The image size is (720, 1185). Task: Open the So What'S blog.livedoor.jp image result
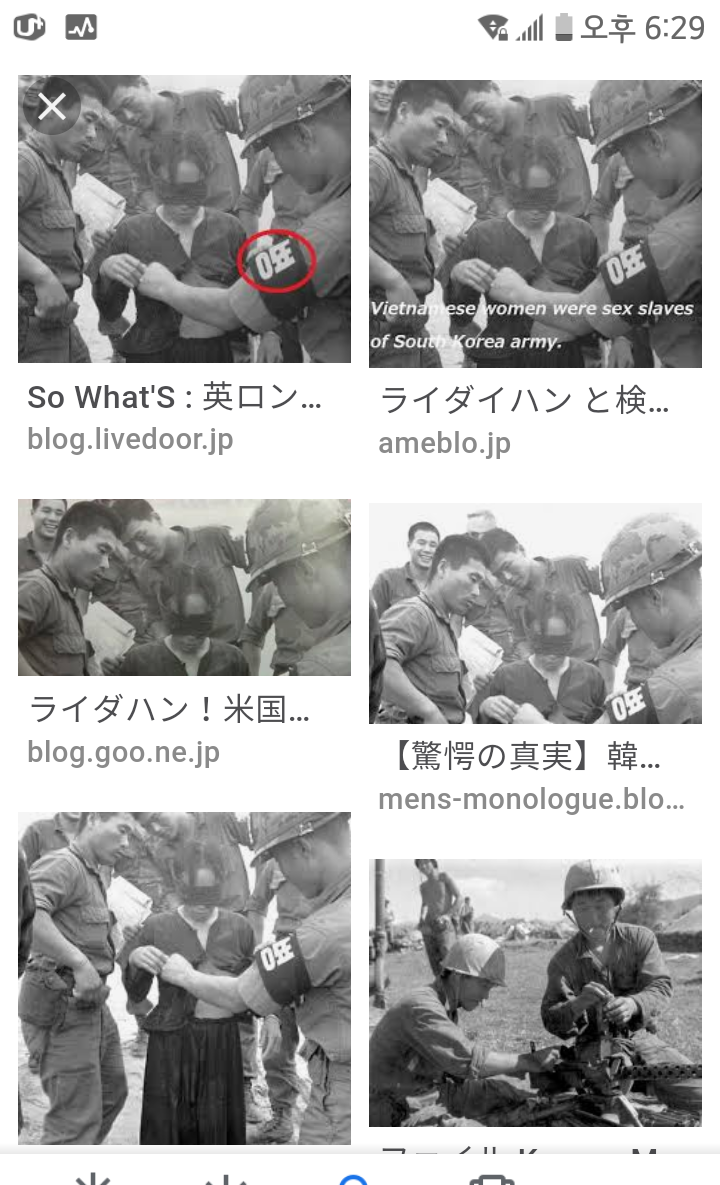coord(184,219)
